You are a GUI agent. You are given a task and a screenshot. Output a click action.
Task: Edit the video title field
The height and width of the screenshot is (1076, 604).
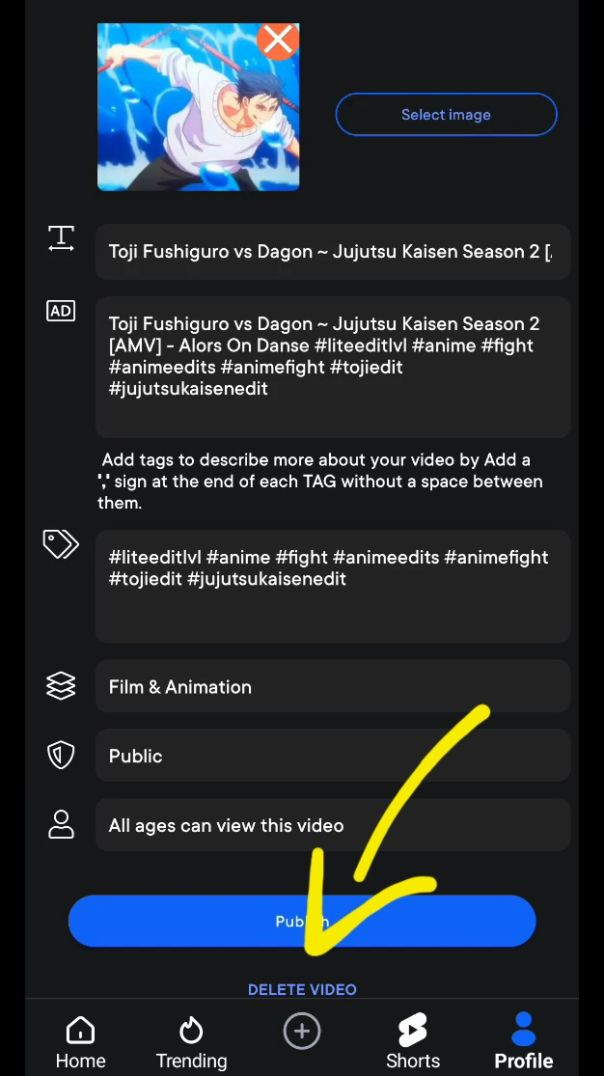click(x=332, y=252)
